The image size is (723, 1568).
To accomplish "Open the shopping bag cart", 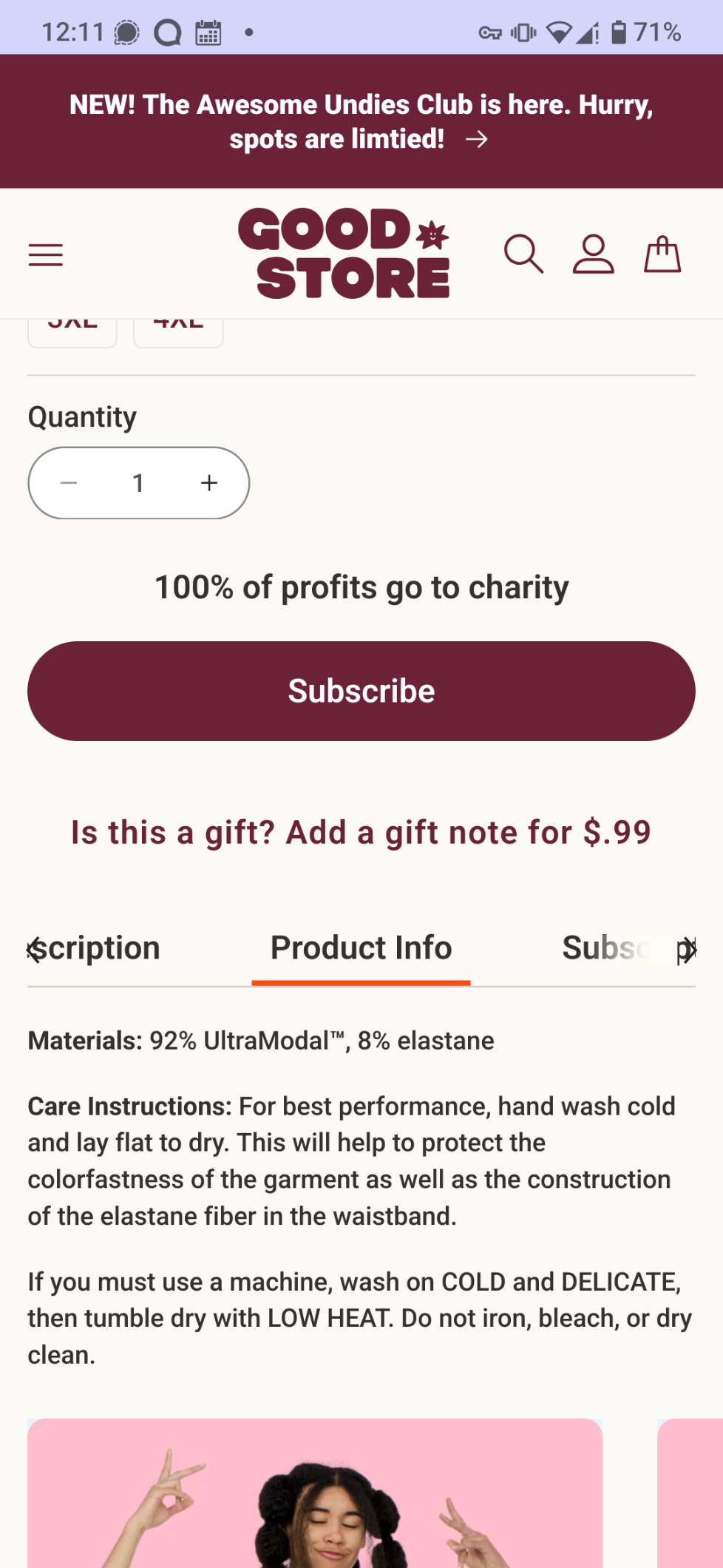I will pyautogui.click(x=662, y=254).
